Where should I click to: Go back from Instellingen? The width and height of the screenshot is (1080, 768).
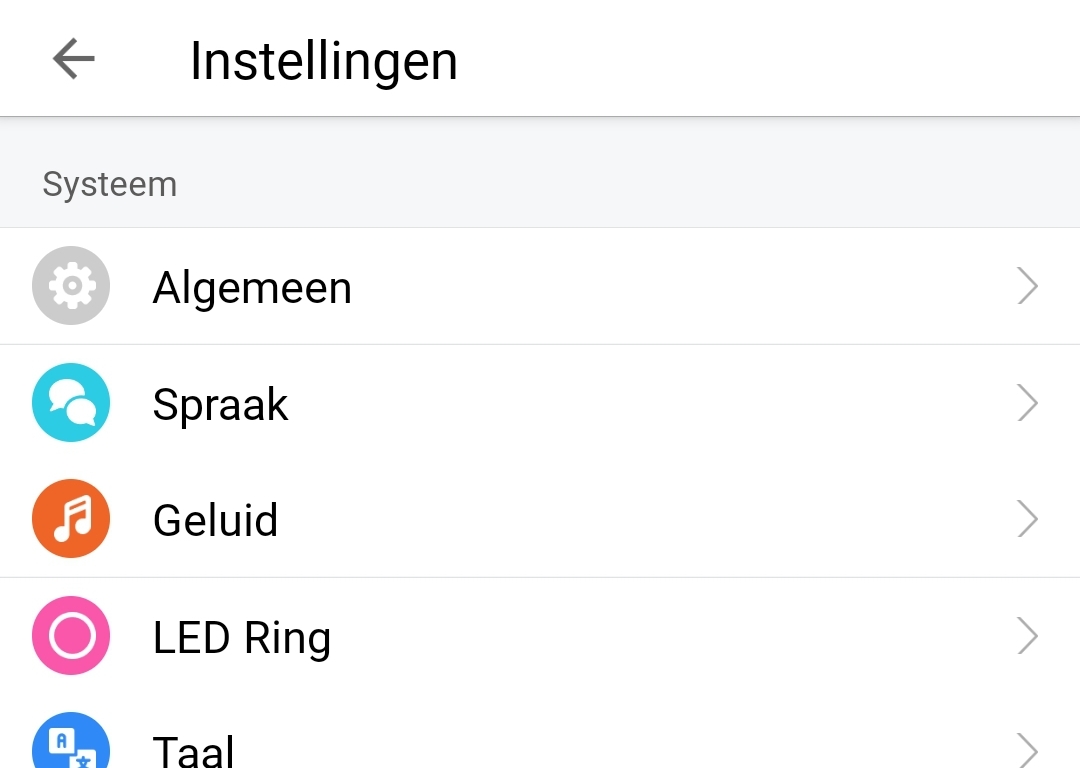pyautogui.click(x=73, y=60)
